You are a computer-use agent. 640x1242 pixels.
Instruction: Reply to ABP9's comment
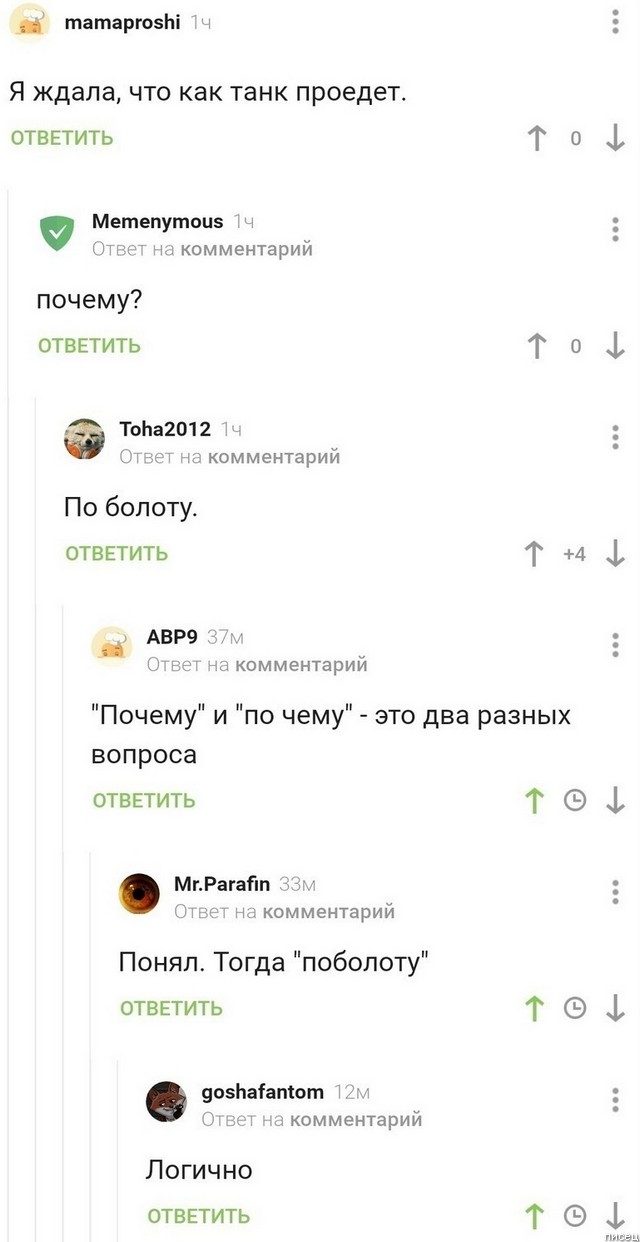coord(144,800)
